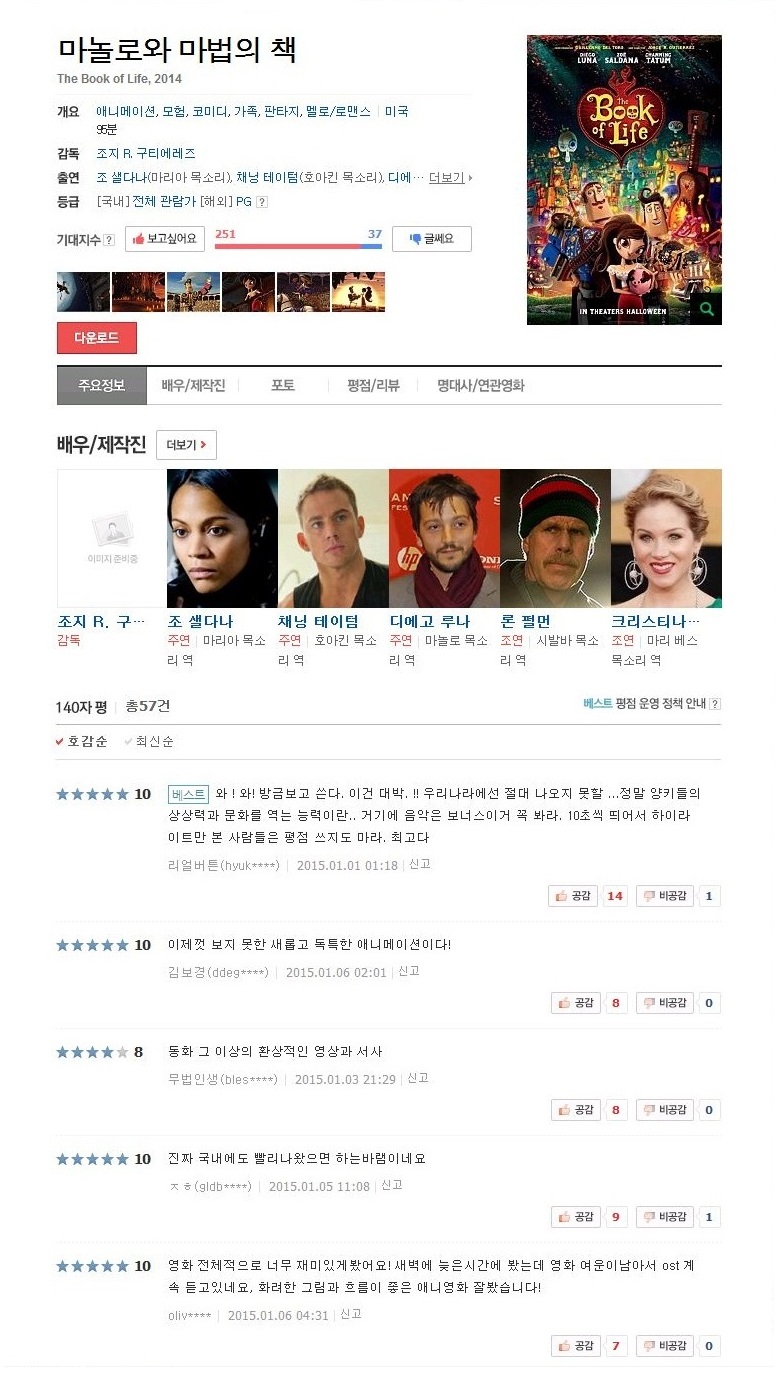Open 채닝 테이텀 actor photo
This screenshot has height=1373, width=777.
(333, 538)
